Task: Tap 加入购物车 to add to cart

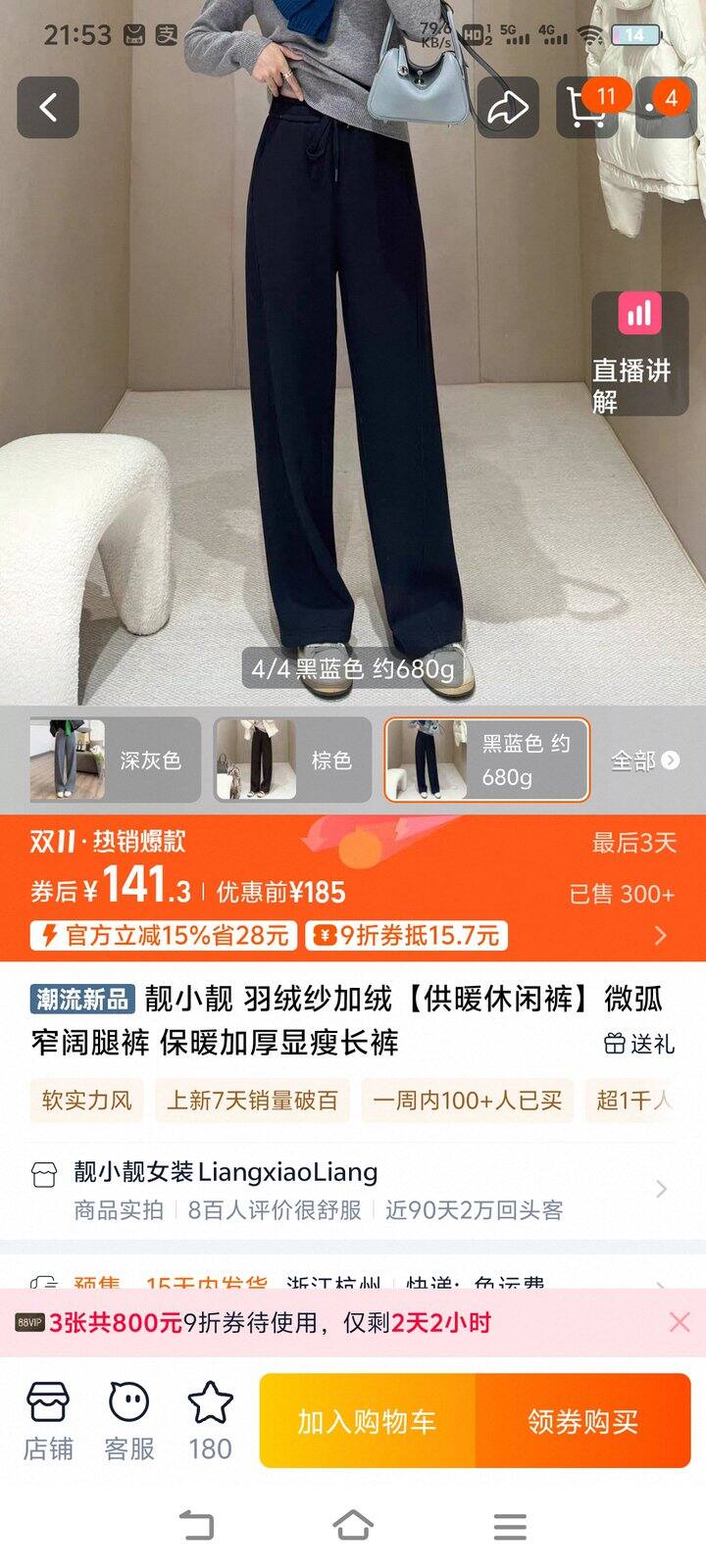Action: pyautogui.click(x=367, y=1421)
